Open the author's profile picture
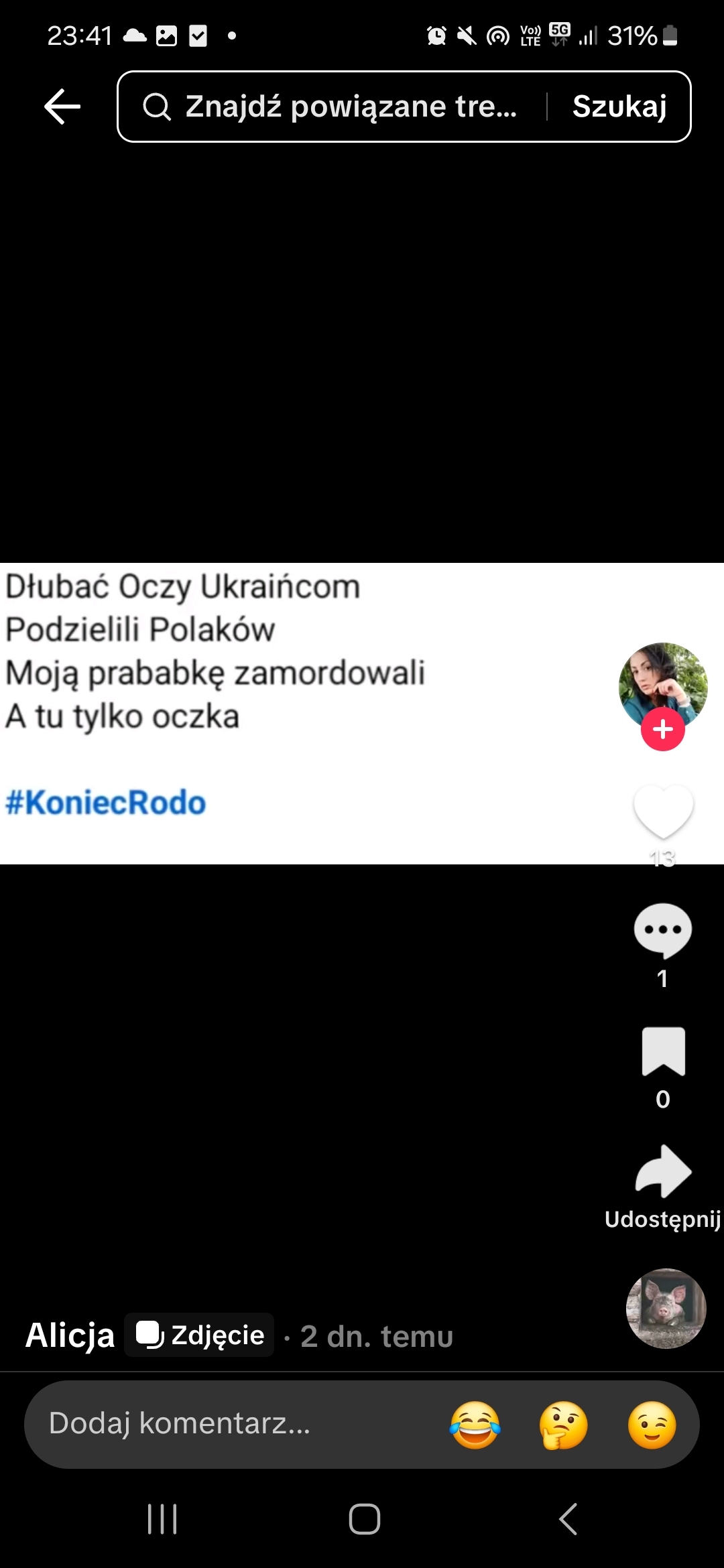 [x=662, y=683]
